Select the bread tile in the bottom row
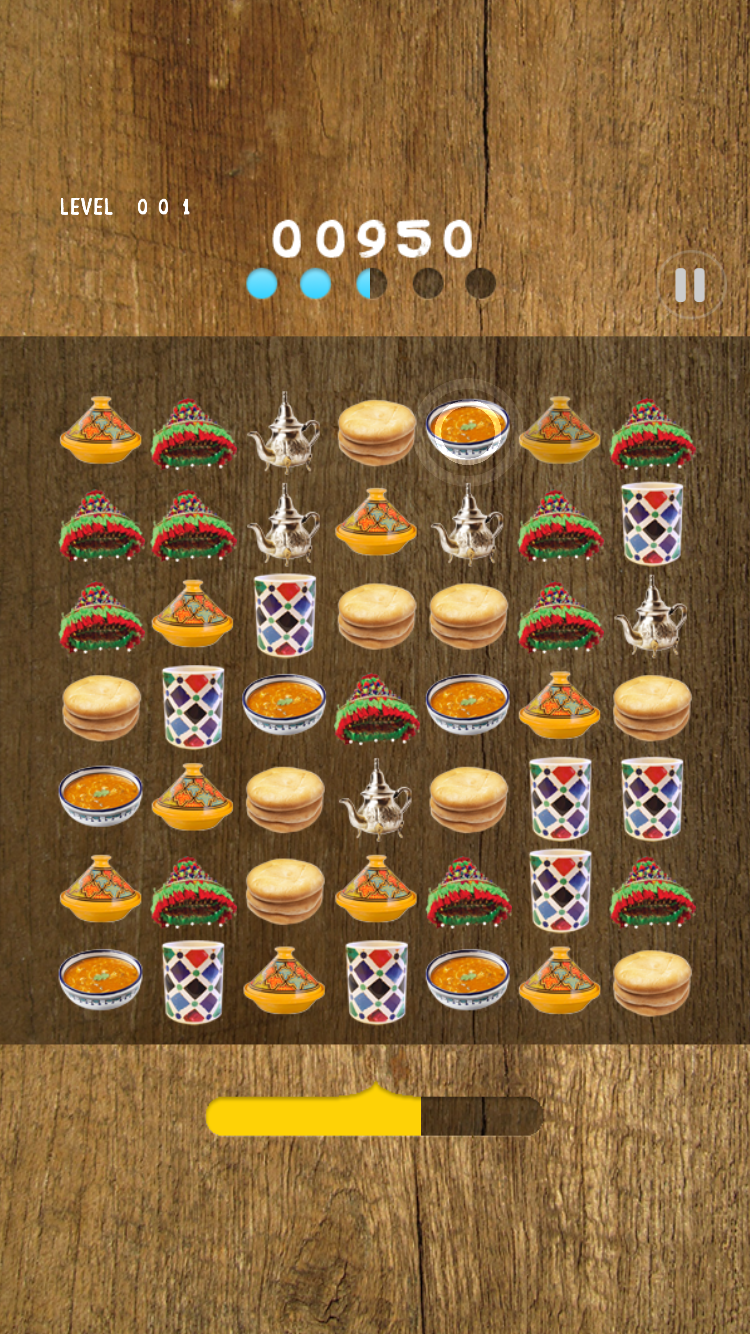 651,982
